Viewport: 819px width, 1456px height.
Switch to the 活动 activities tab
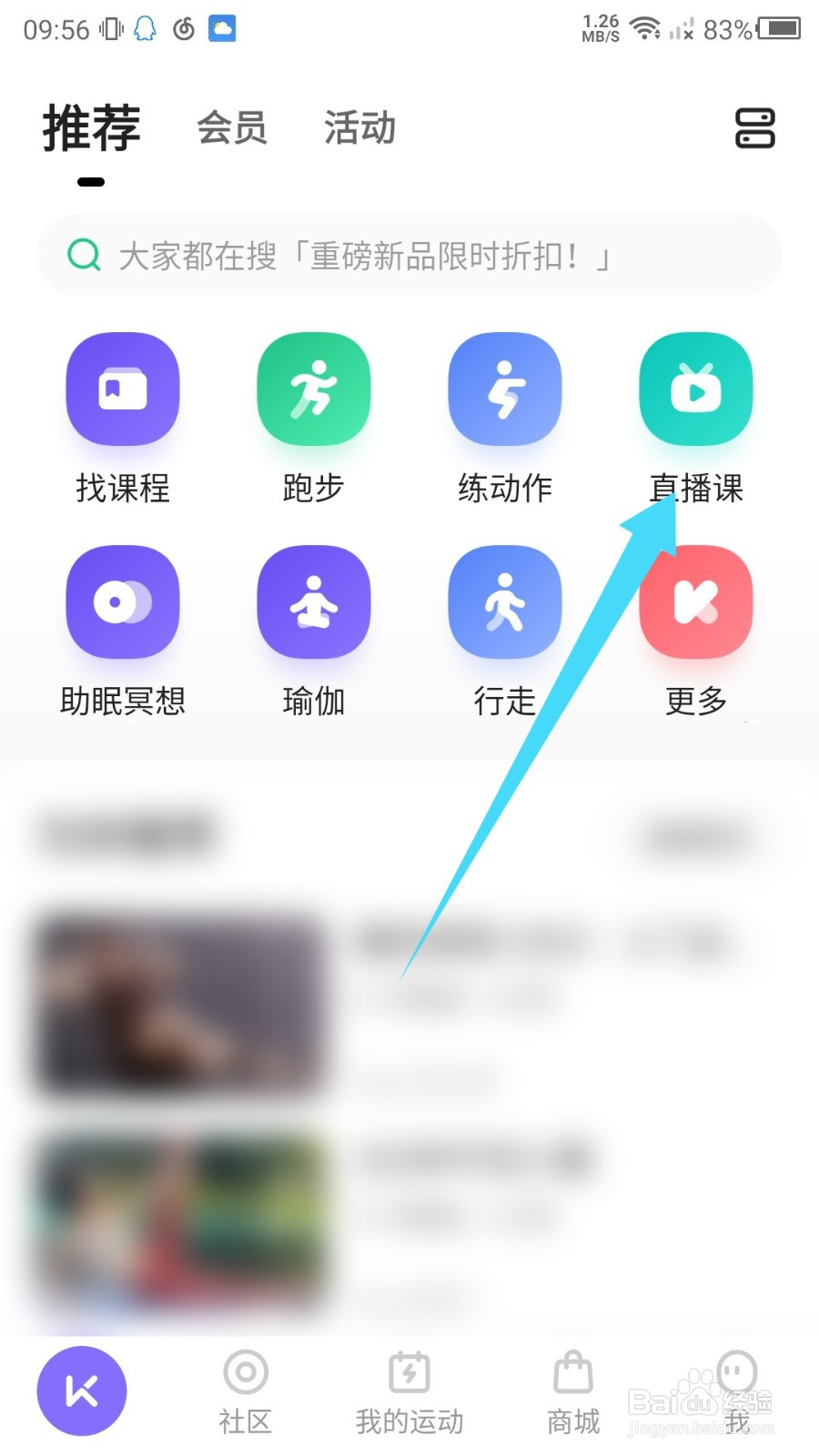pyautogui.click(x=359, y=127)
